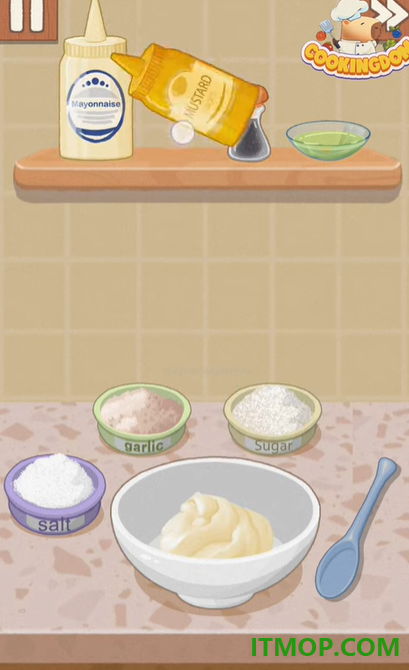
Task: Choose the garlic bowl
Action: pyautogui.click(x=142, y=419)
